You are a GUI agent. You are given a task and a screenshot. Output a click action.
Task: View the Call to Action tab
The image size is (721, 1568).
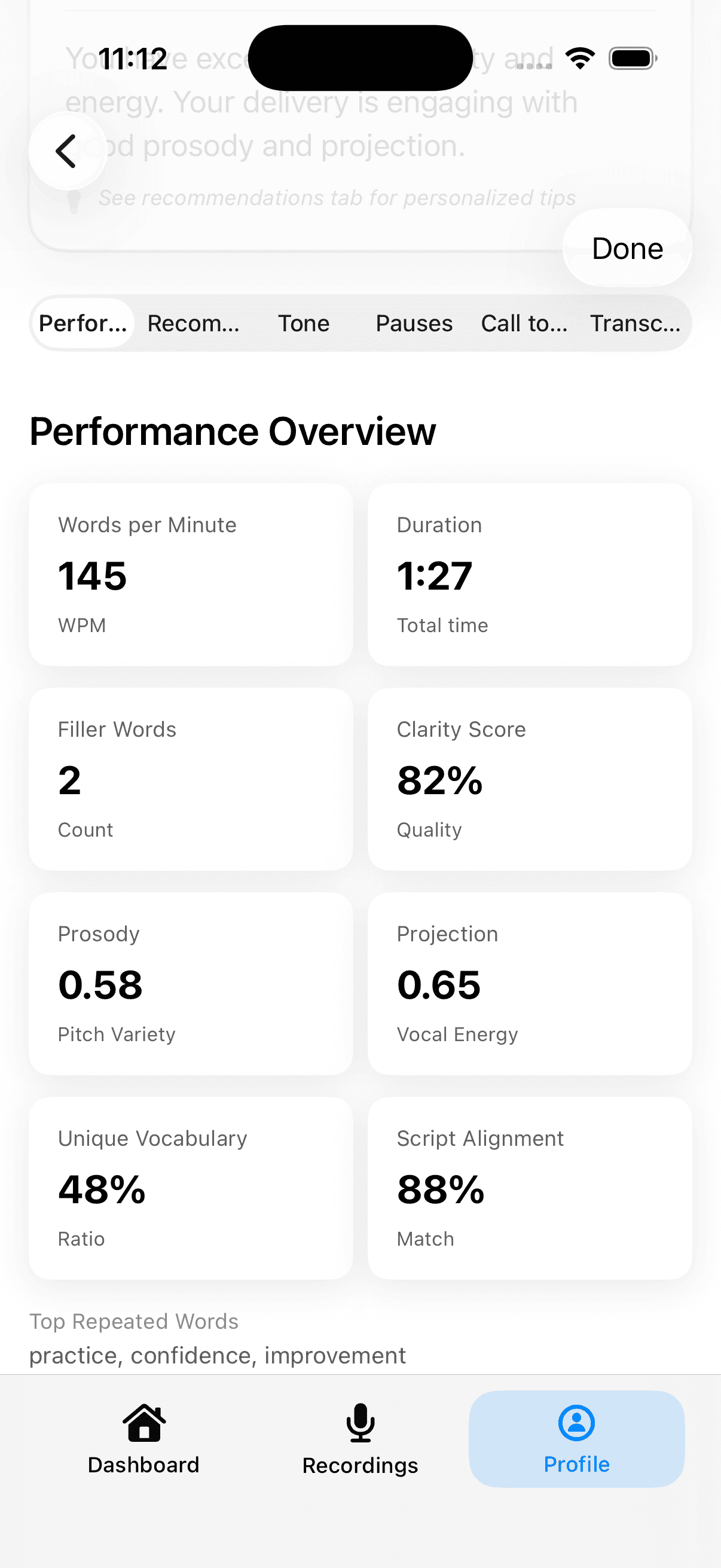[524, 323]
